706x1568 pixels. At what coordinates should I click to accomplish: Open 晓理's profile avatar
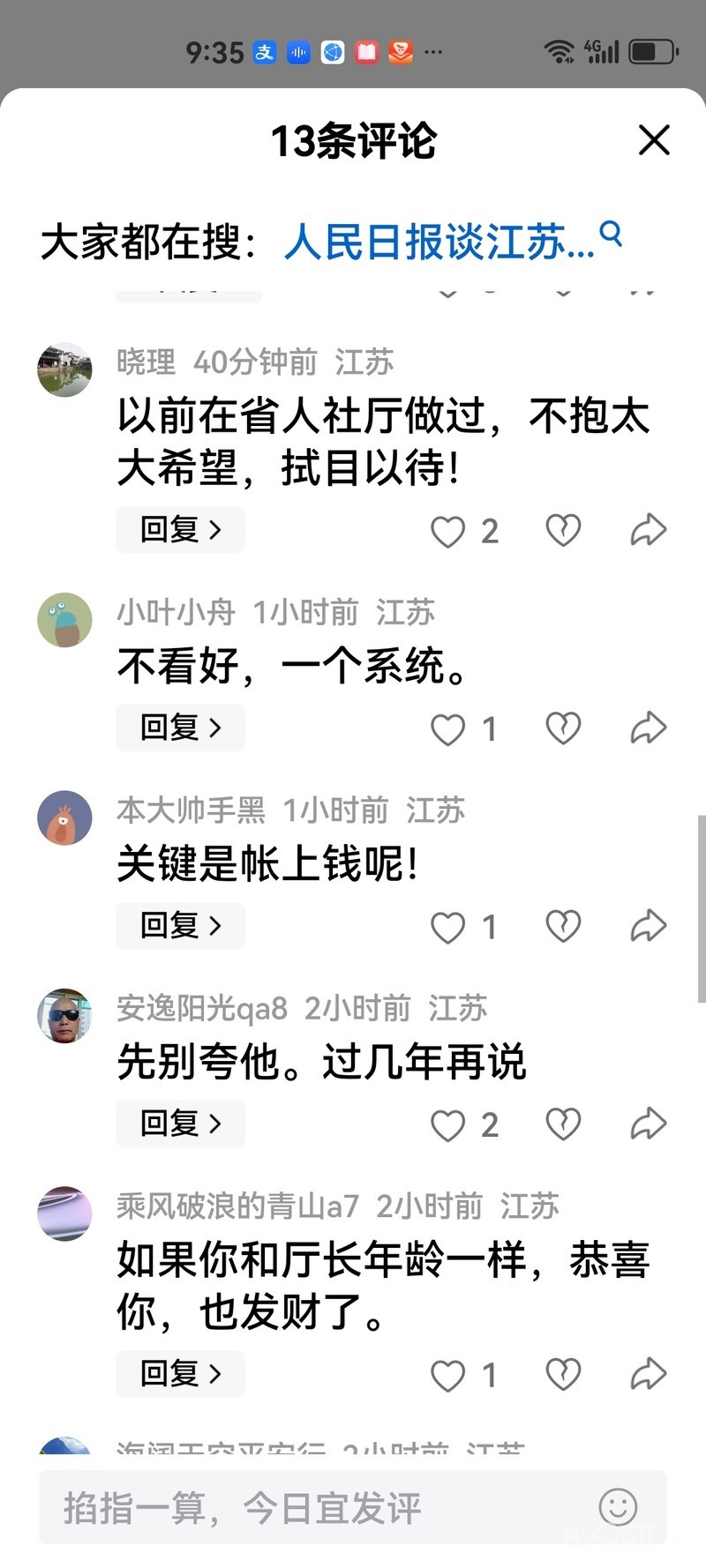coord(64,370)
